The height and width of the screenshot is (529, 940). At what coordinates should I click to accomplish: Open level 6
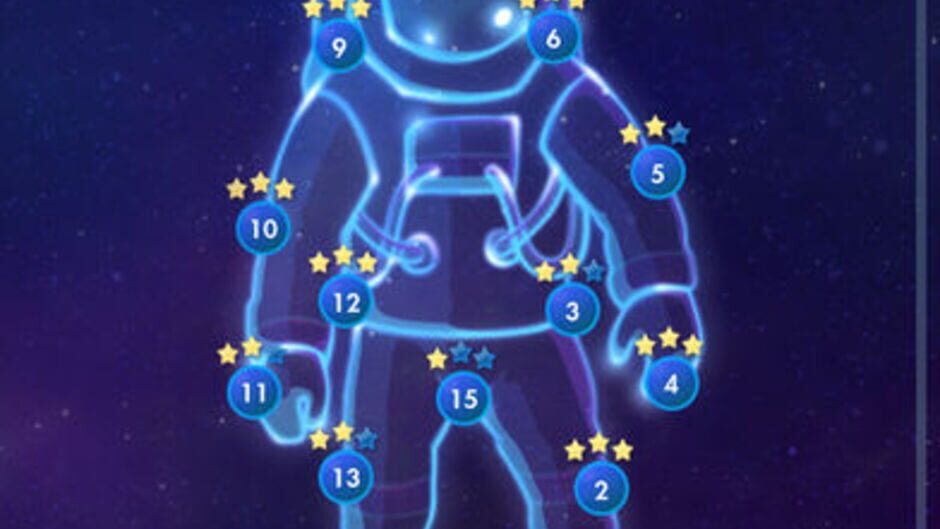(554, 40)
